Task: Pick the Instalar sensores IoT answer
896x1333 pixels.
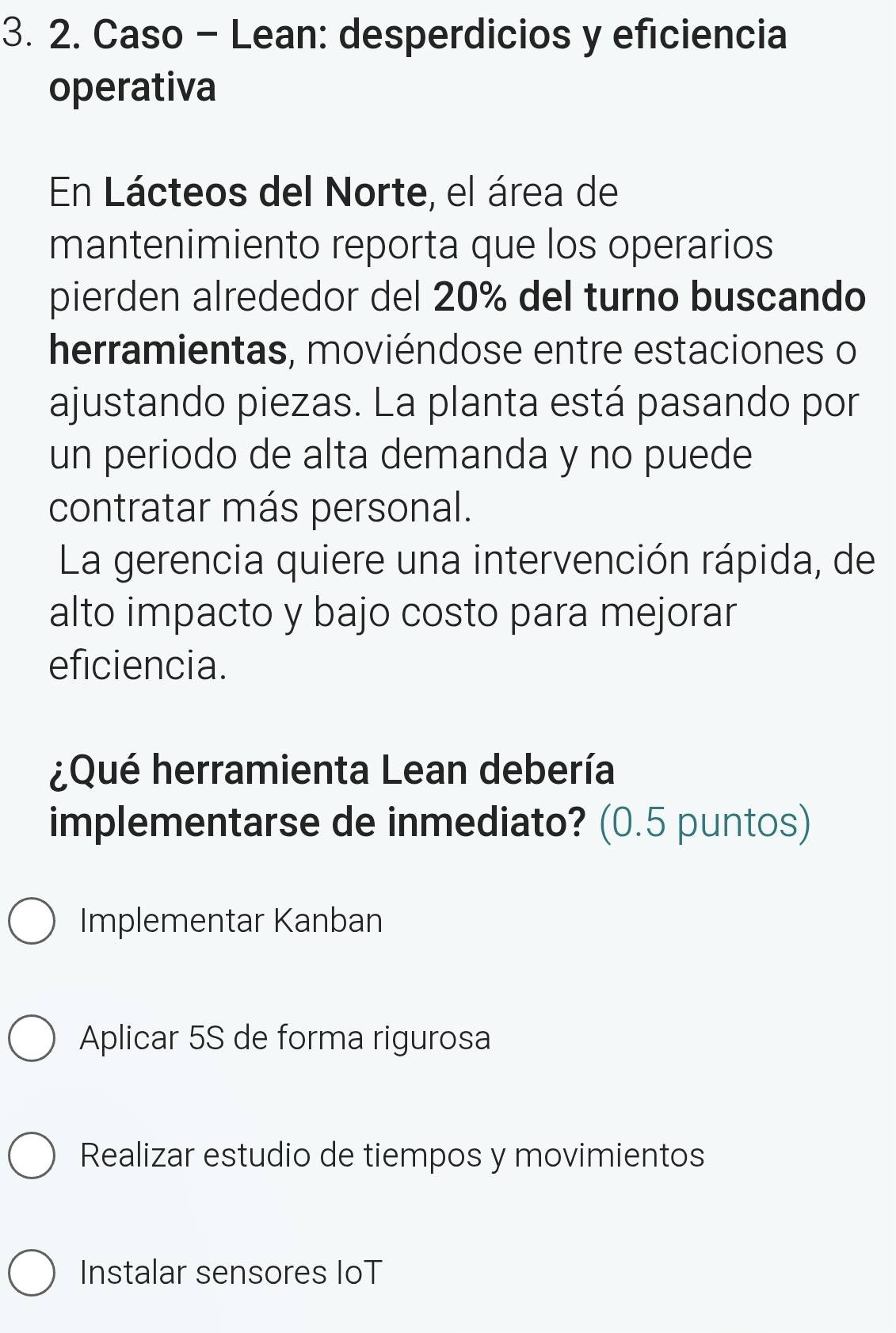Action: pyautogui.click(x=32, y=1274)
